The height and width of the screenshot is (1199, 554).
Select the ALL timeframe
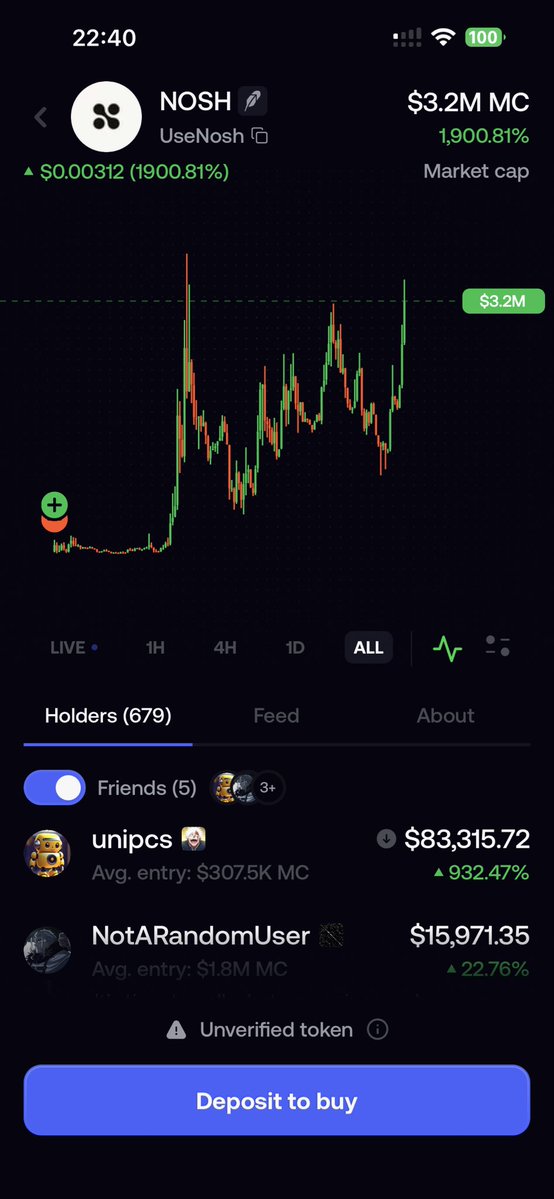coord(368,648)
